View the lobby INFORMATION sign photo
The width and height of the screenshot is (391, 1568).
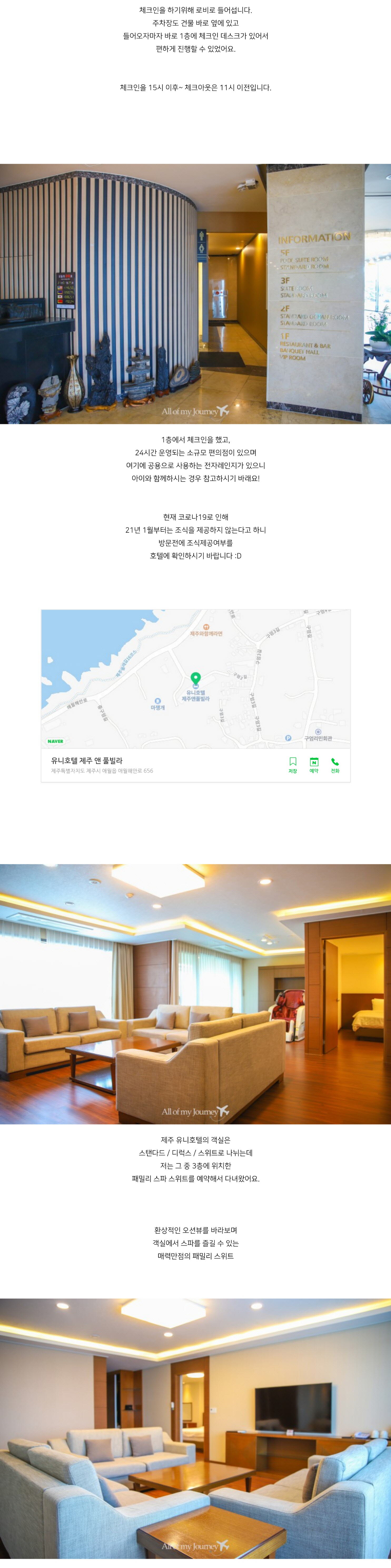[195, 293]
